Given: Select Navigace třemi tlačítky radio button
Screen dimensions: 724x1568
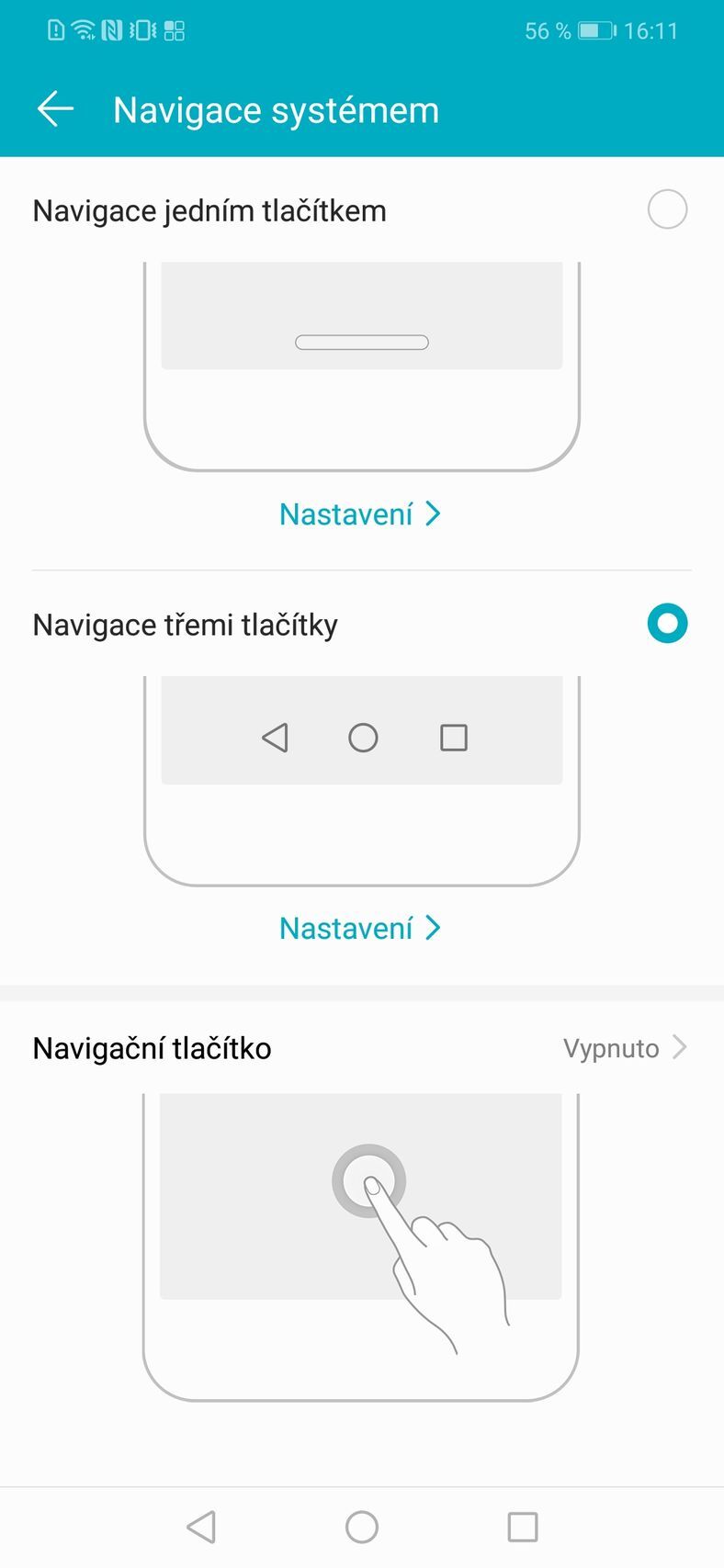Looking at the screenshot, I should click(667, 624).
